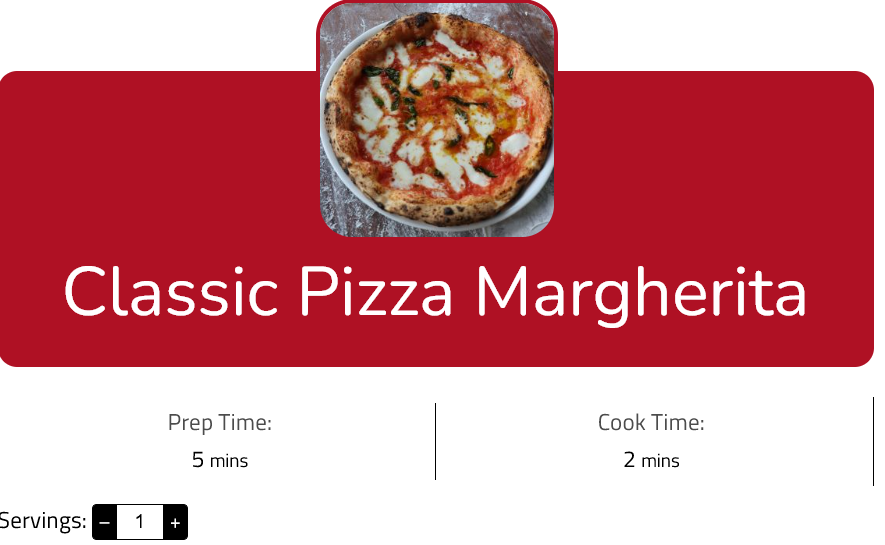Decrease servings with the minus button
This screenshot has width=885, height=545.
[104, 522]
